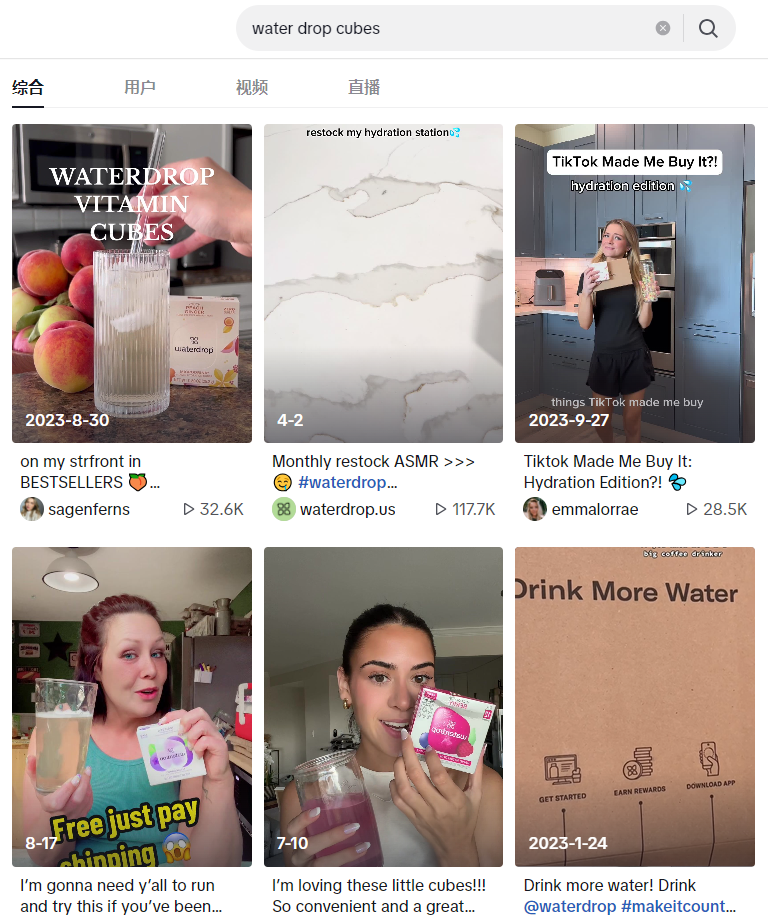Open the "loving these little cubes" video
Viewport: 768px width, 917px height.
pos(383,706)
